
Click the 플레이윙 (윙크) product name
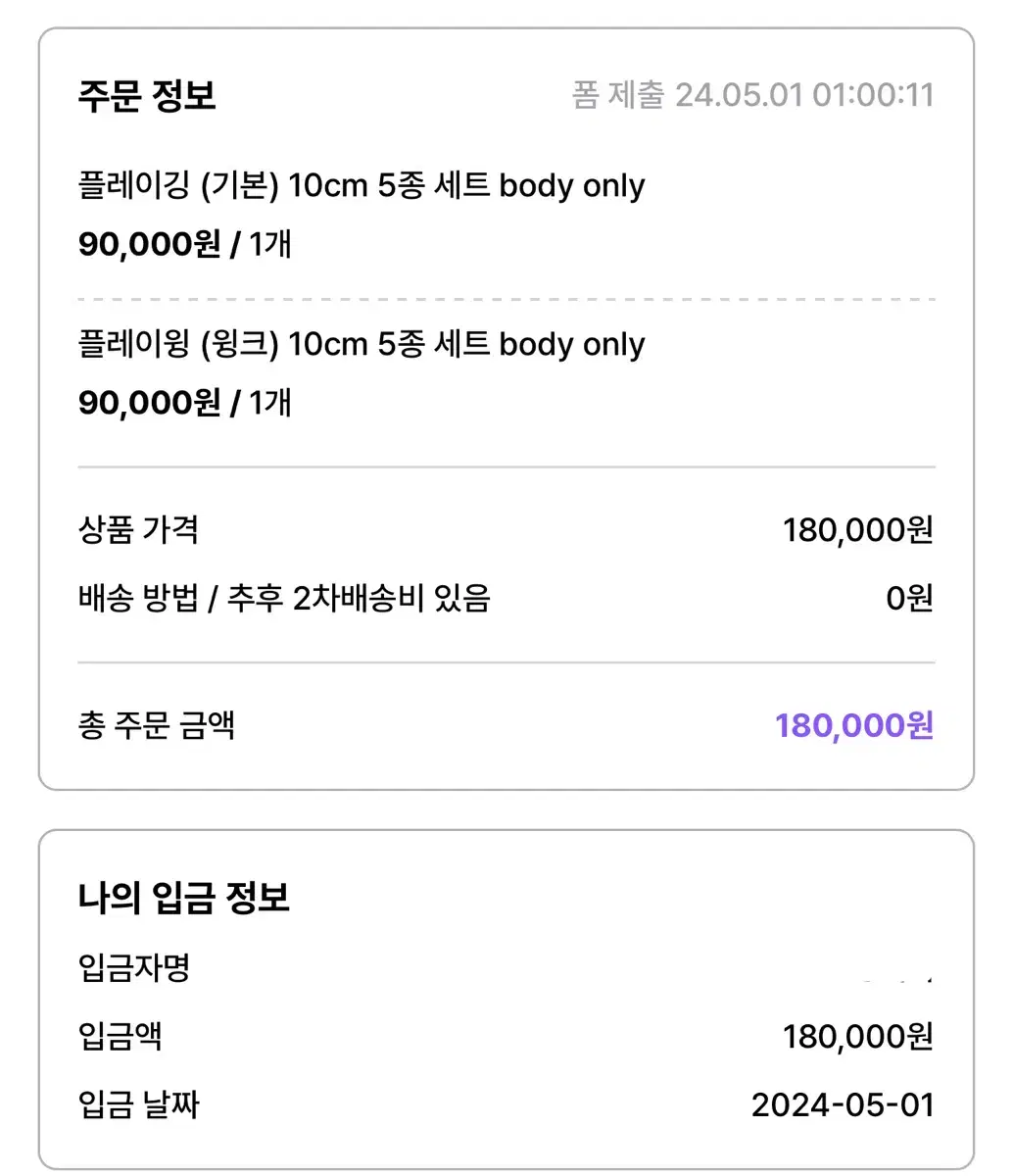pyautogui.click(x=361, y=345)
